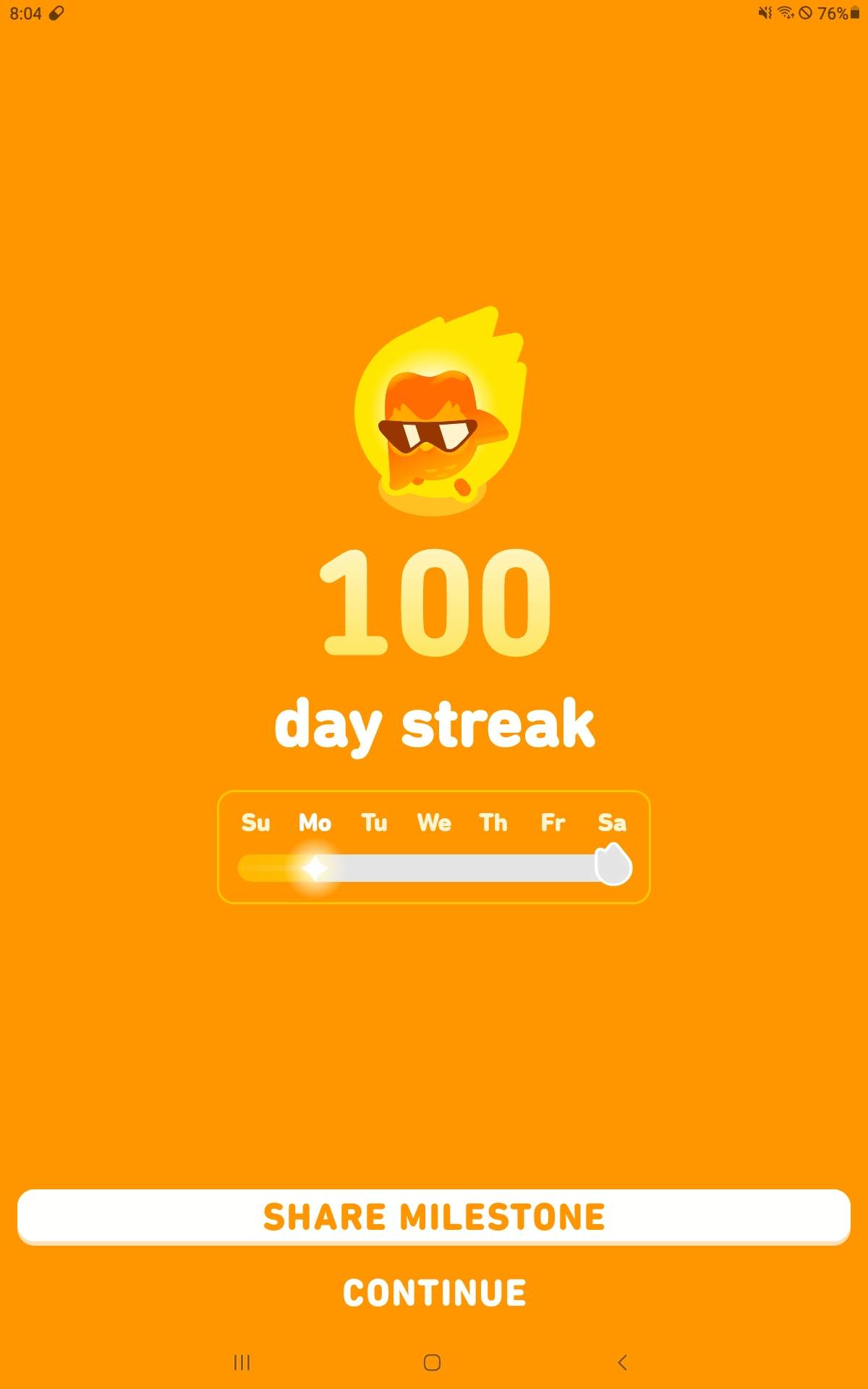
Task: Tap the Share Milestone button
Action: coord(434,1217)
